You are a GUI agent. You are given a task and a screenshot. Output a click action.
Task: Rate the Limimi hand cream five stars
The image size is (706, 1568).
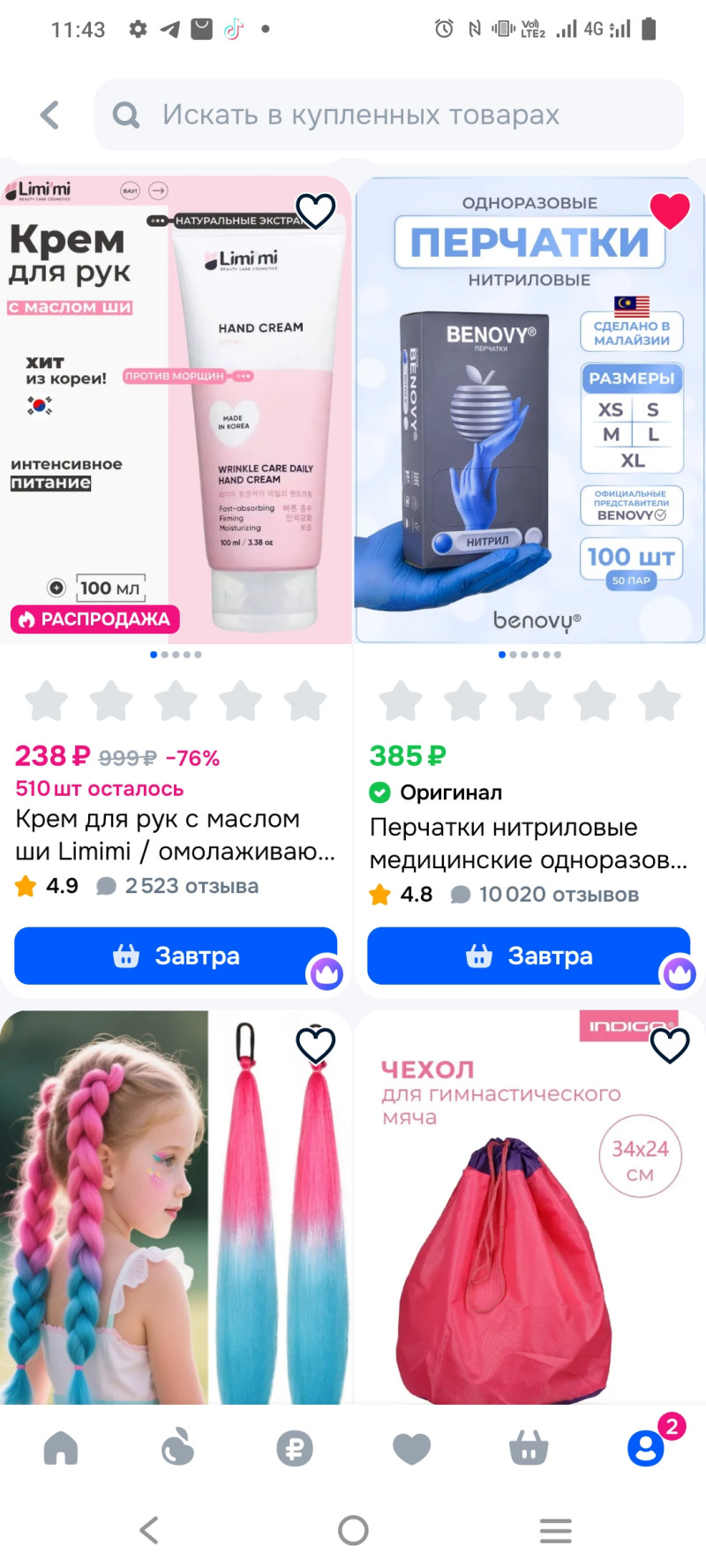305,701
